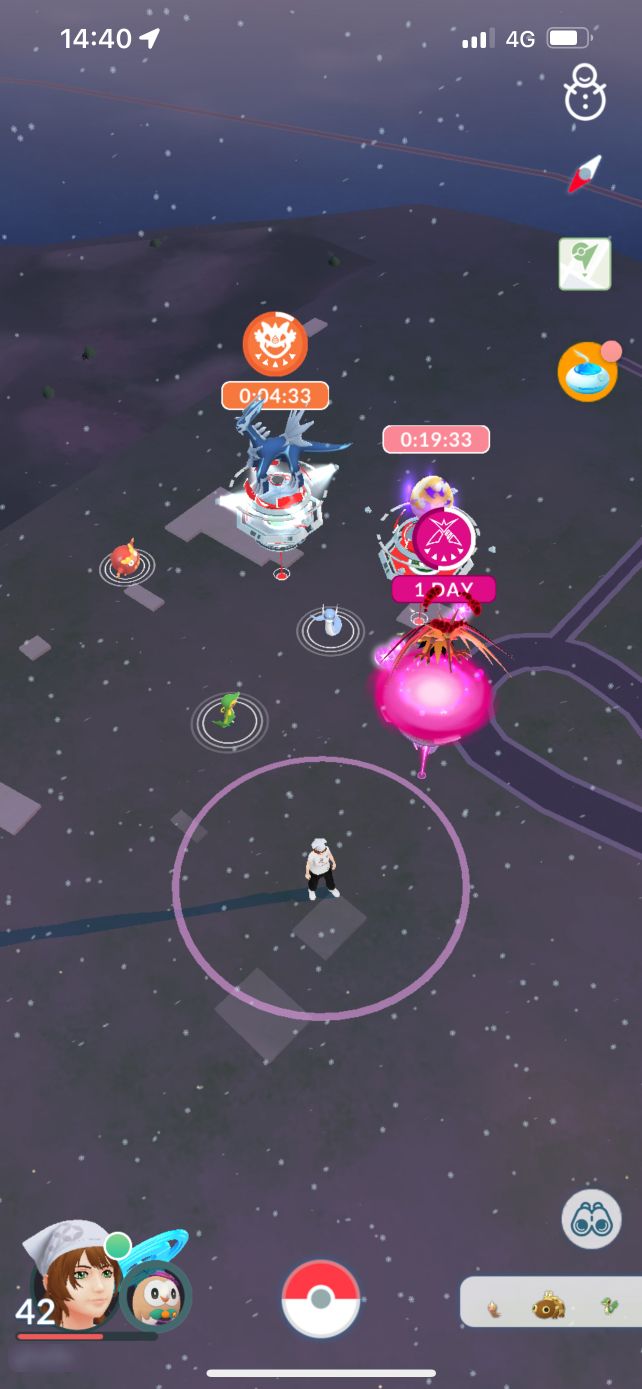Screen dimensions: 642x1389
Task: Open the buddy Rowlet portrait
Action: point(156,1295)
